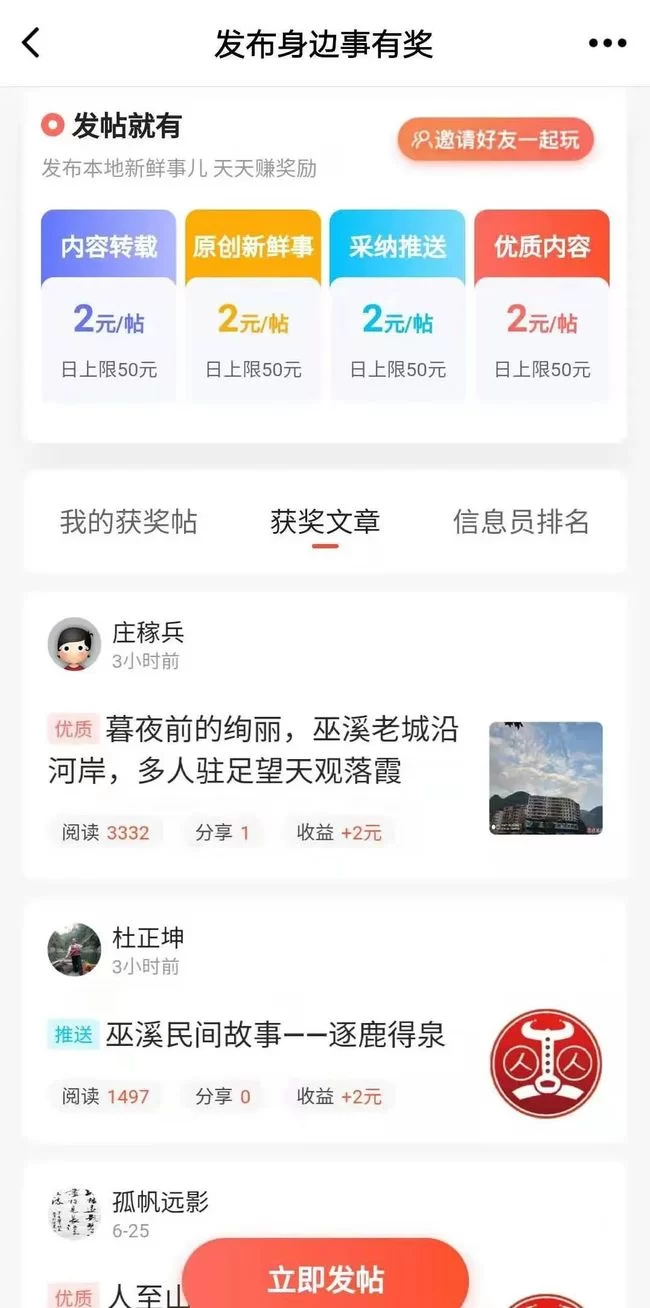Screen dimensions: 650x1308
Task: Open the 原创新鲜事 reward card
Action: coord(253,306)
